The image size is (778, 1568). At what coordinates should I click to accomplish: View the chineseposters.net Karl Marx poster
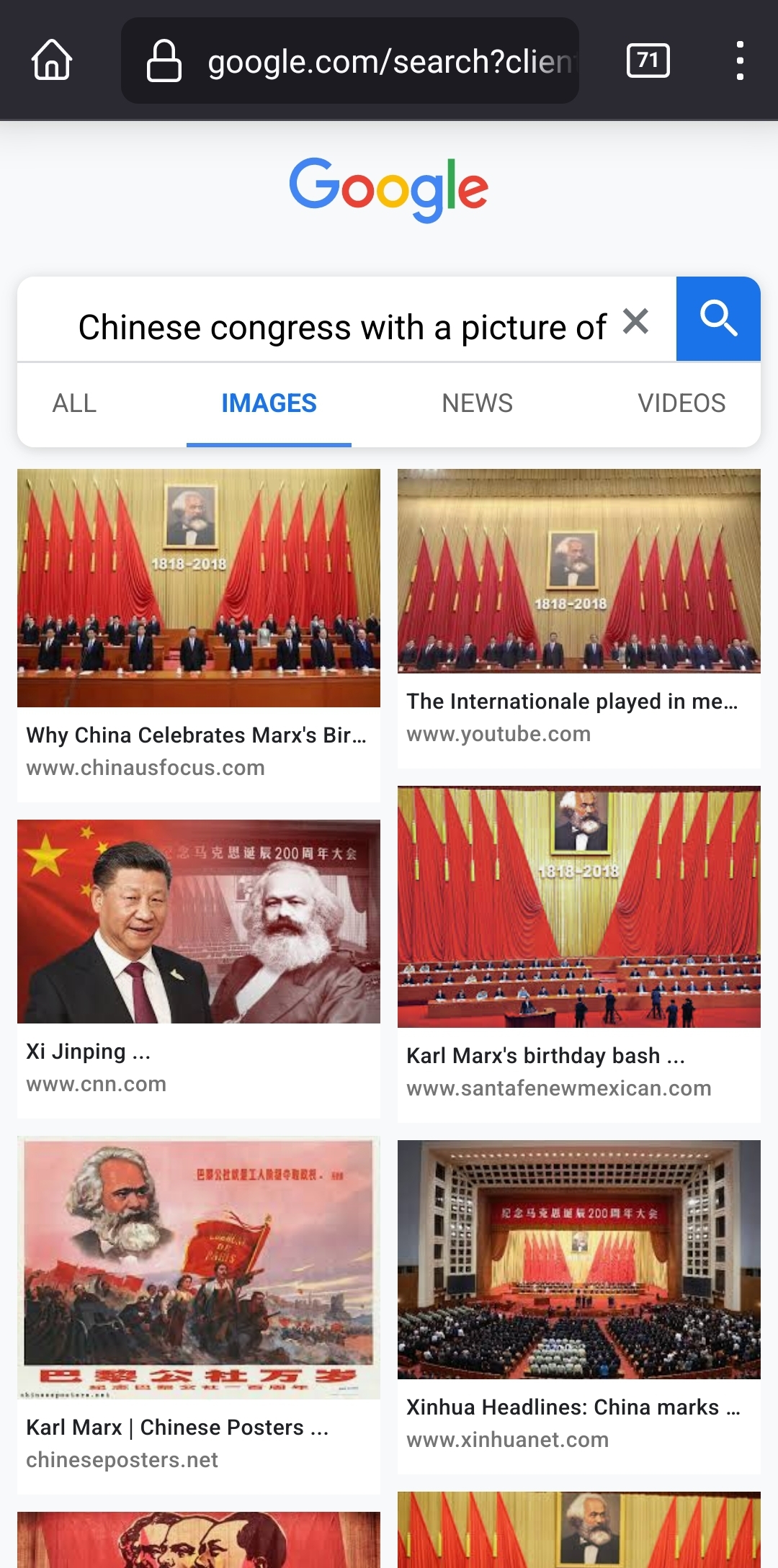199,1267
